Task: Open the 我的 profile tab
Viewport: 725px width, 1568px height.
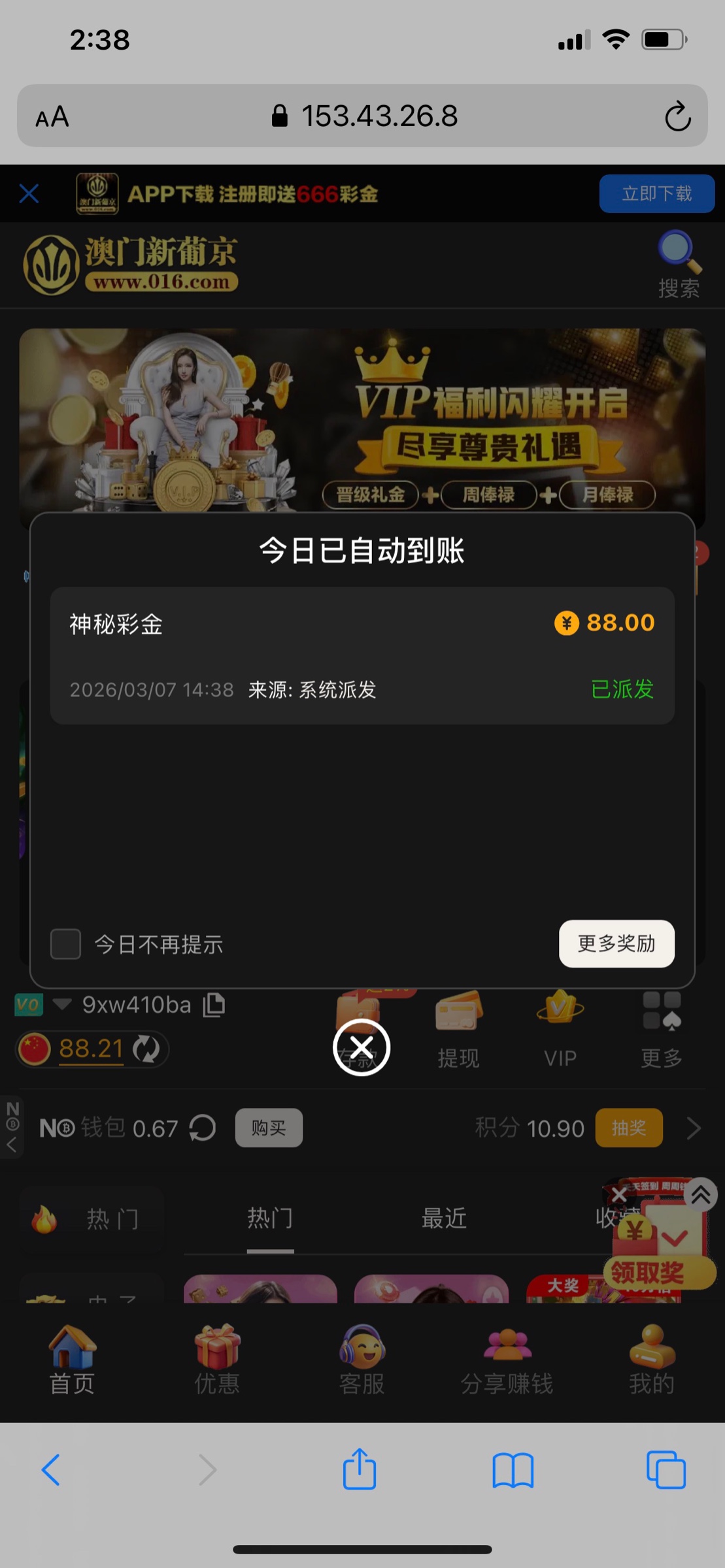Action: tap(651, 1360)
